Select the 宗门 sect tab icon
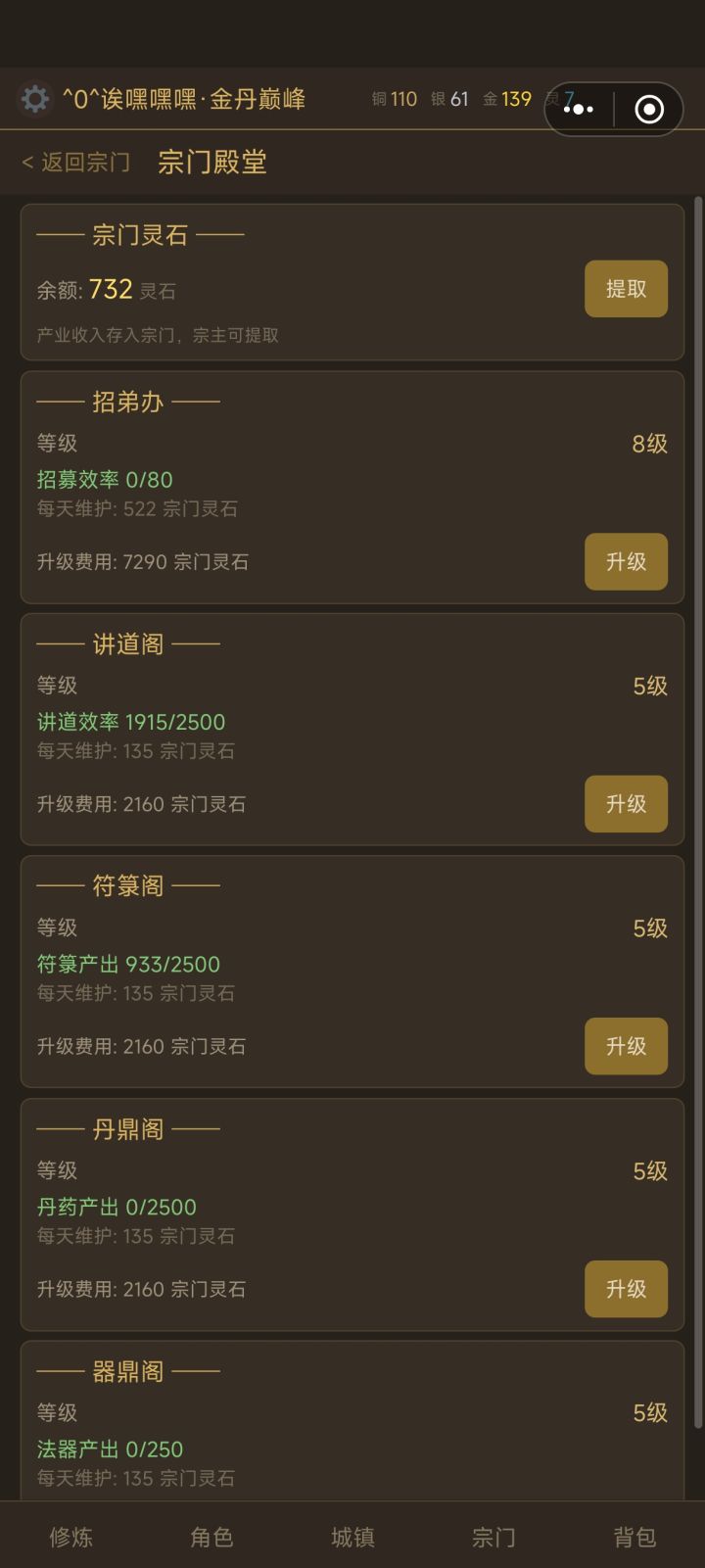The image size is (705, 1568). 493,1538
